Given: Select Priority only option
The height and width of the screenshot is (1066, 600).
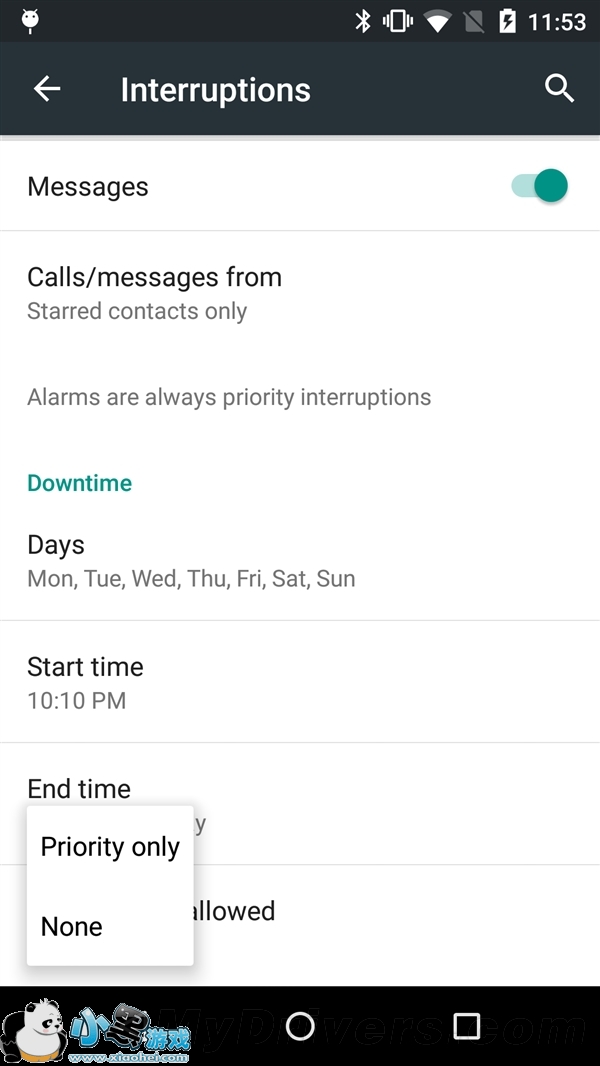Looking at the screenshot, I should 110,847.
